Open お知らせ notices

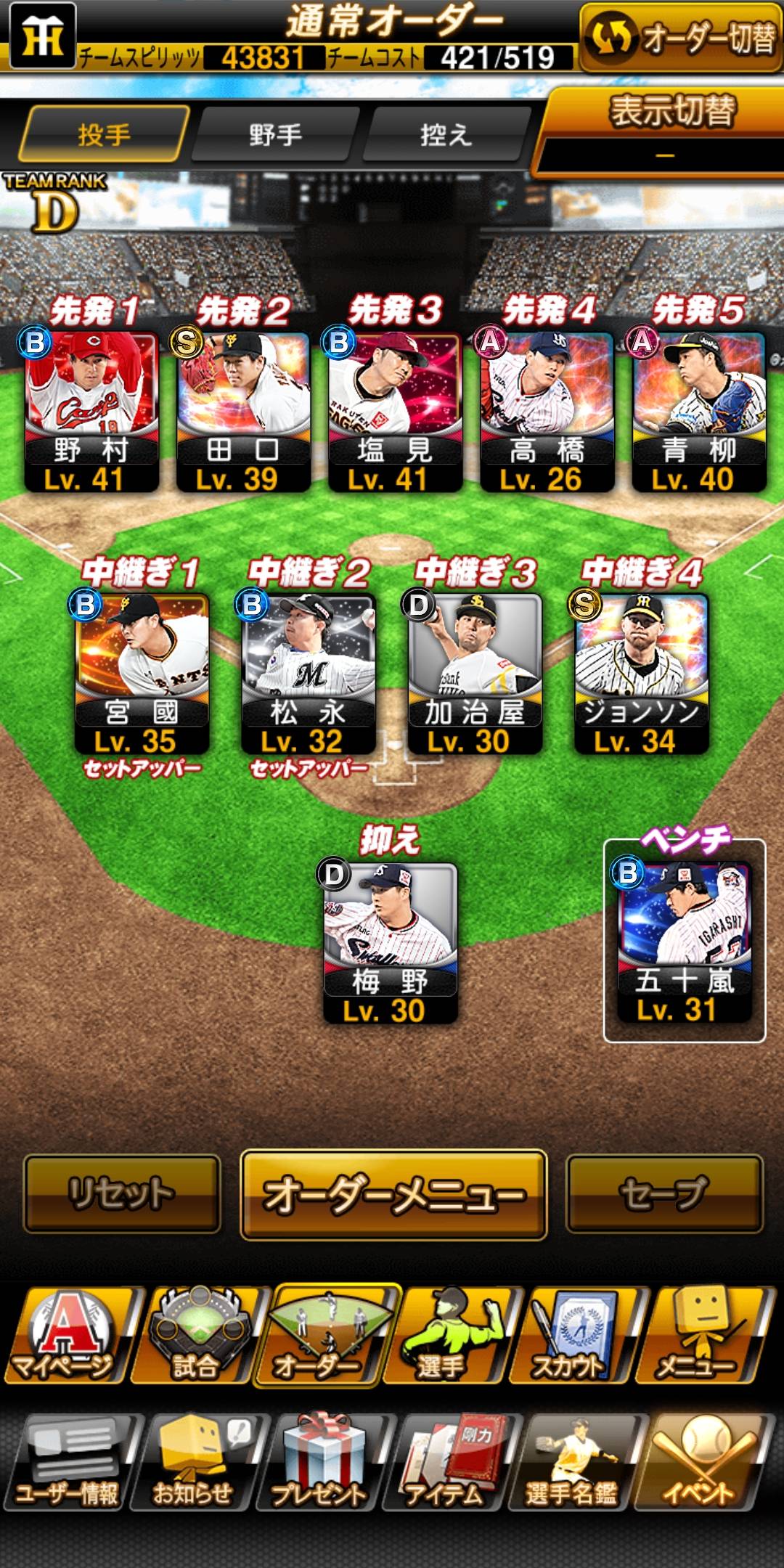[x=195, y=1463]
